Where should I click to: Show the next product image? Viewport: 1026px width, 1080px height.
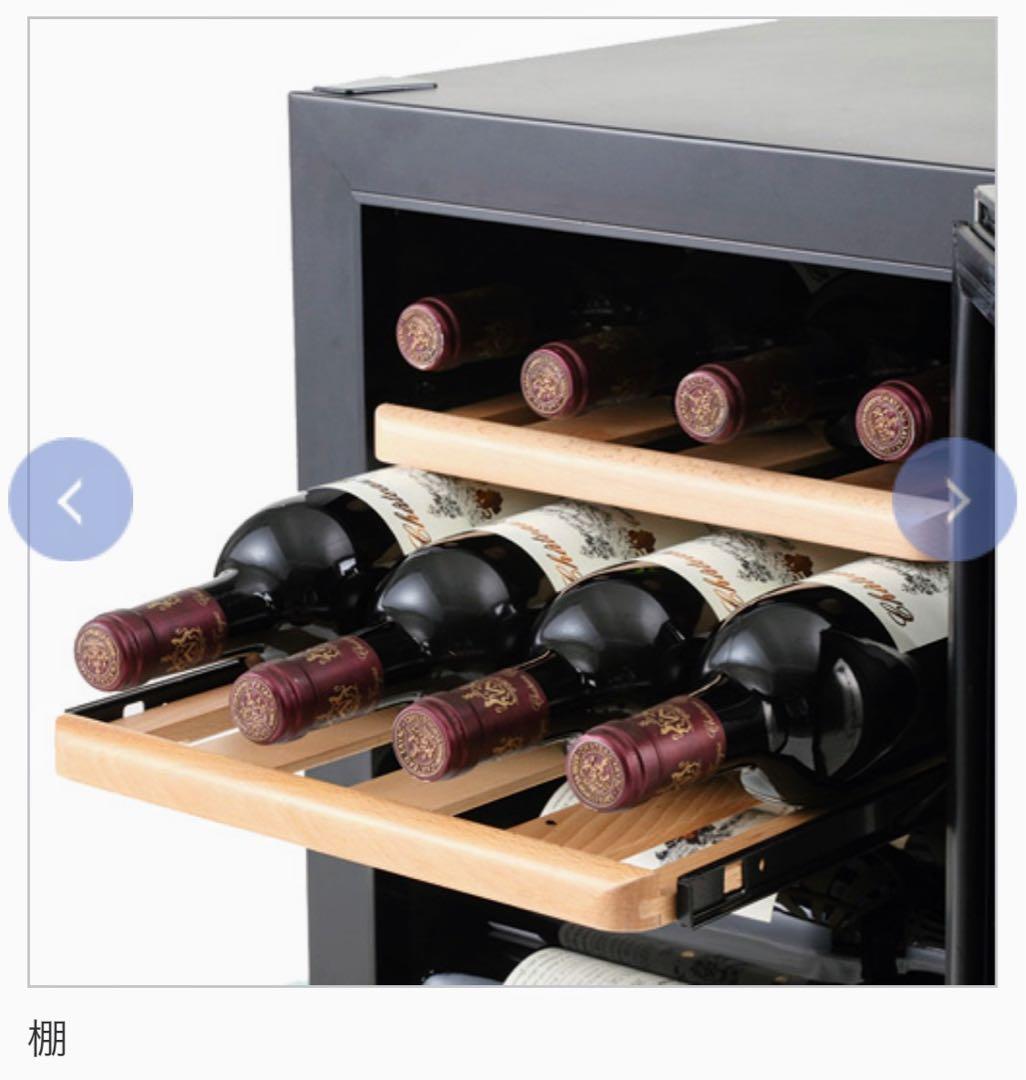pyautogui.click(x=955, y=500)
